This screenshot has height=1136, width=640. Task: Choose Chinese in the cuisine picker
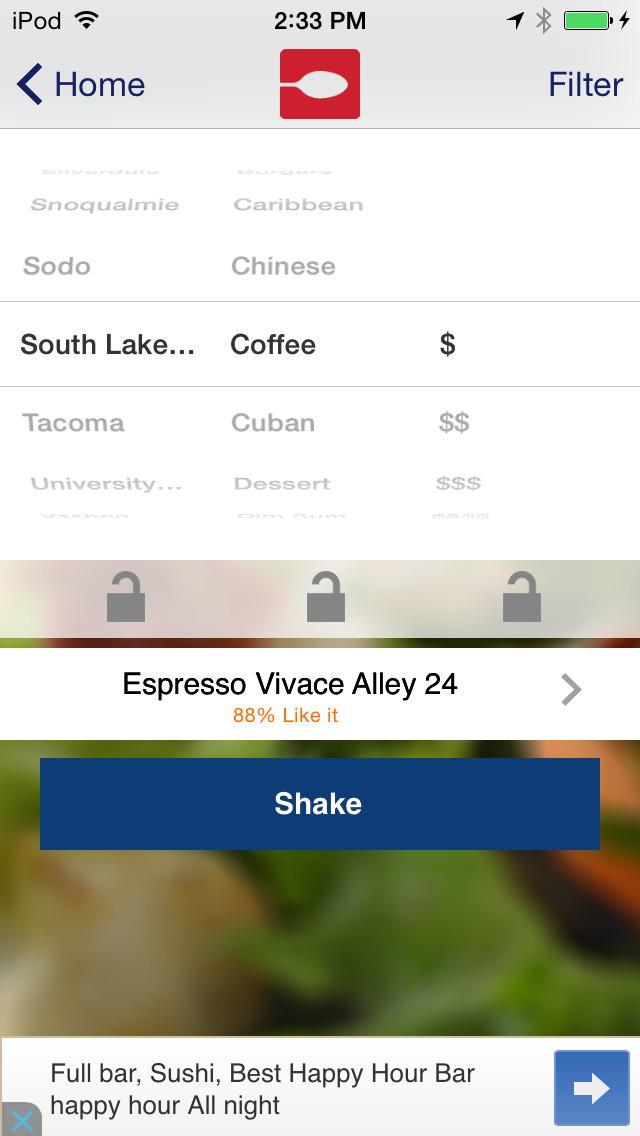click(x=283, y=266)
